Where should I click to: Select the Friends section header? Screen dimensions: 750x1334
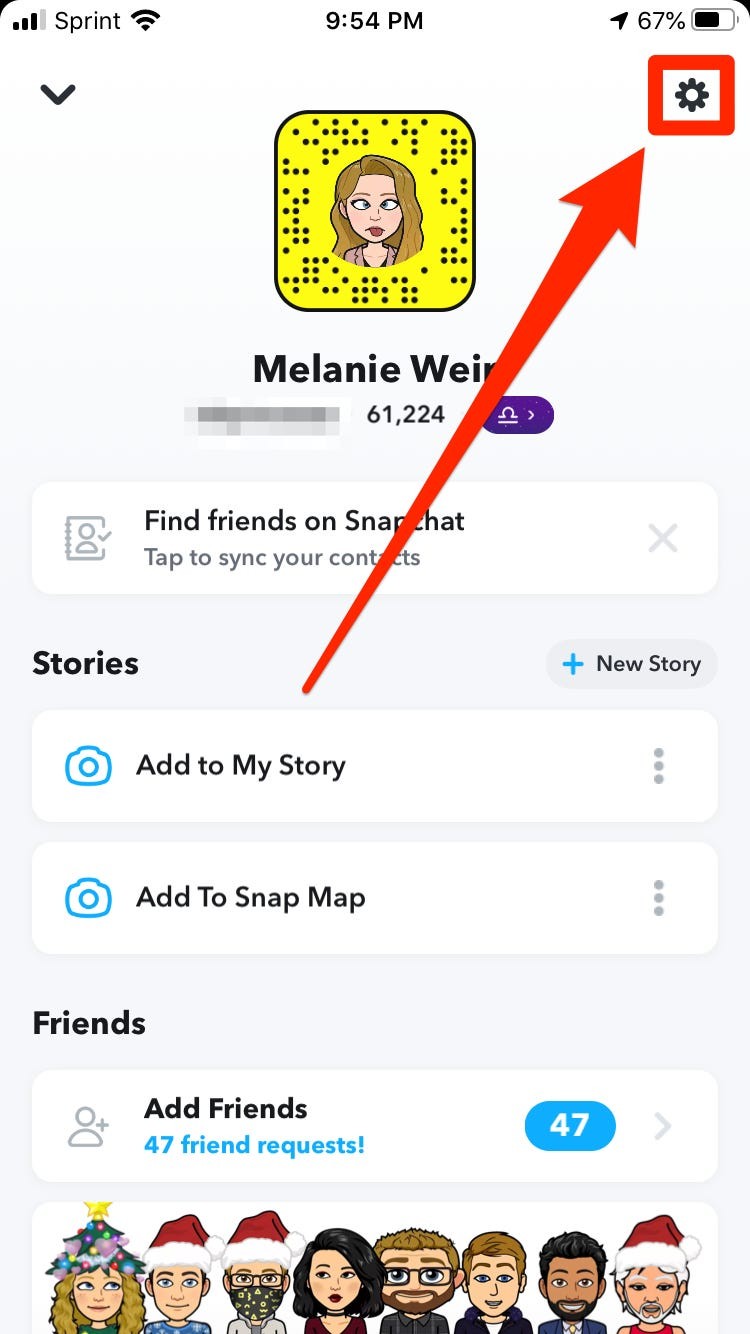(89, 1023)
